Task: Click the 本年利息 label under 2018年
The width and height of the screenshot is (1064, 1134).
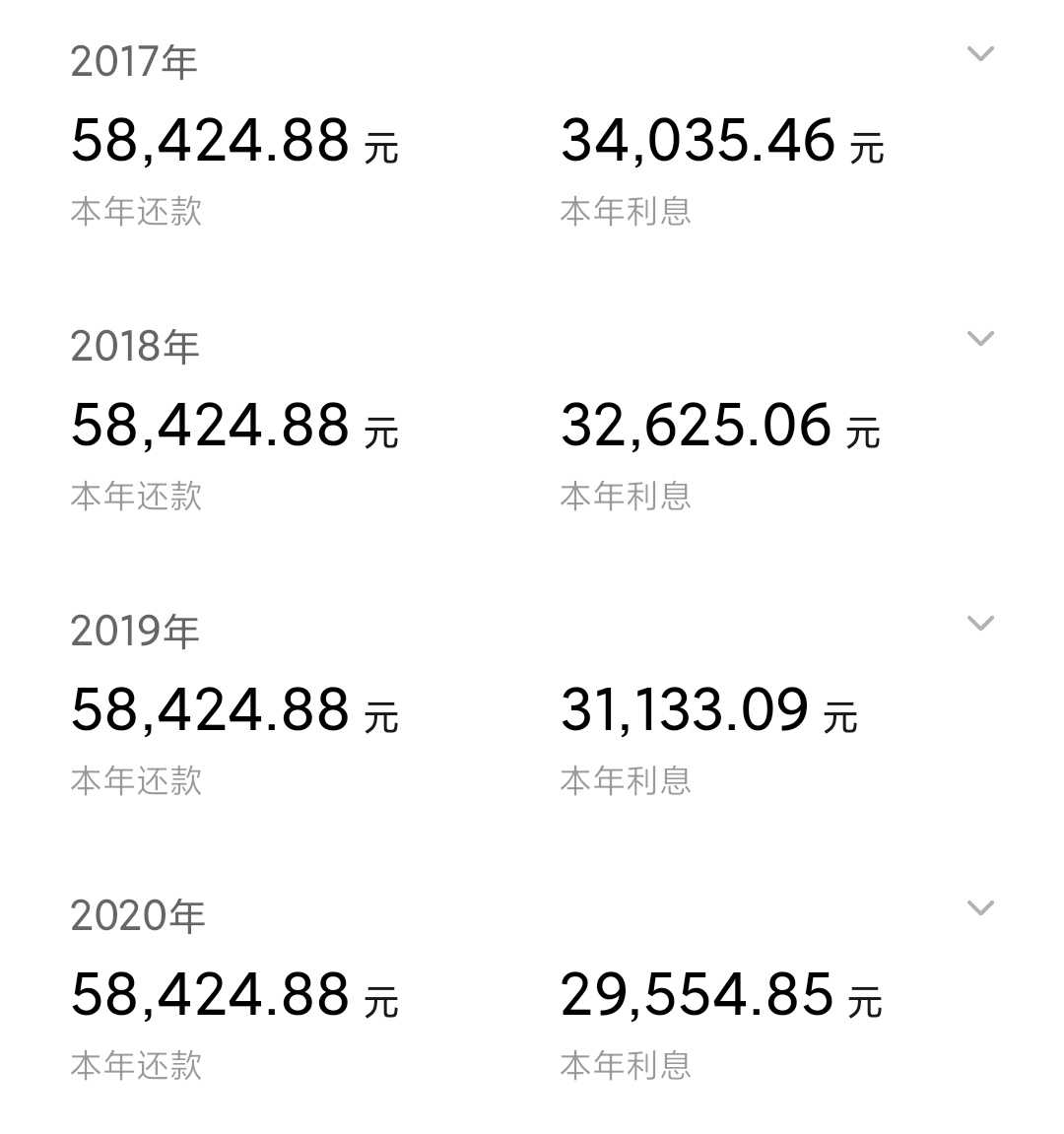Action: [627, 497]
